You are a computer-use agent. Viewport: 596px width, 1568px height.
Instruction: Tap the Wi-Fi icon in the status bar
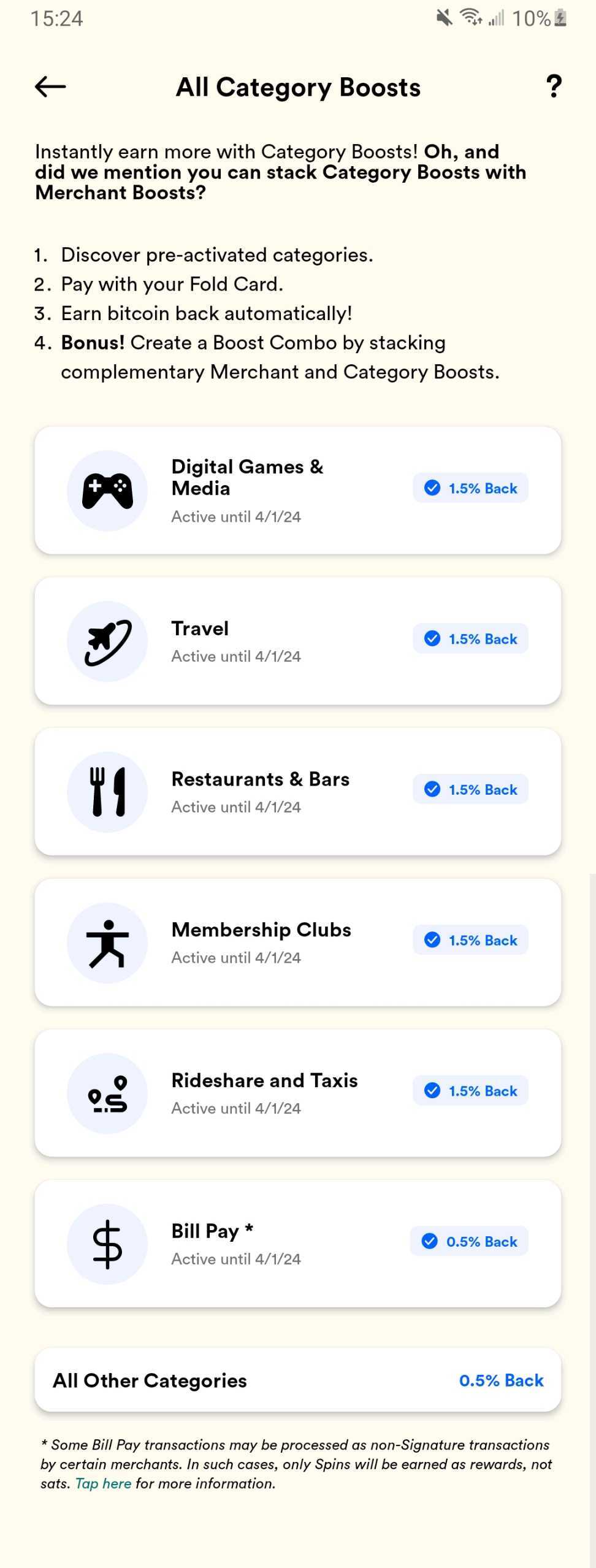[470, 18]
